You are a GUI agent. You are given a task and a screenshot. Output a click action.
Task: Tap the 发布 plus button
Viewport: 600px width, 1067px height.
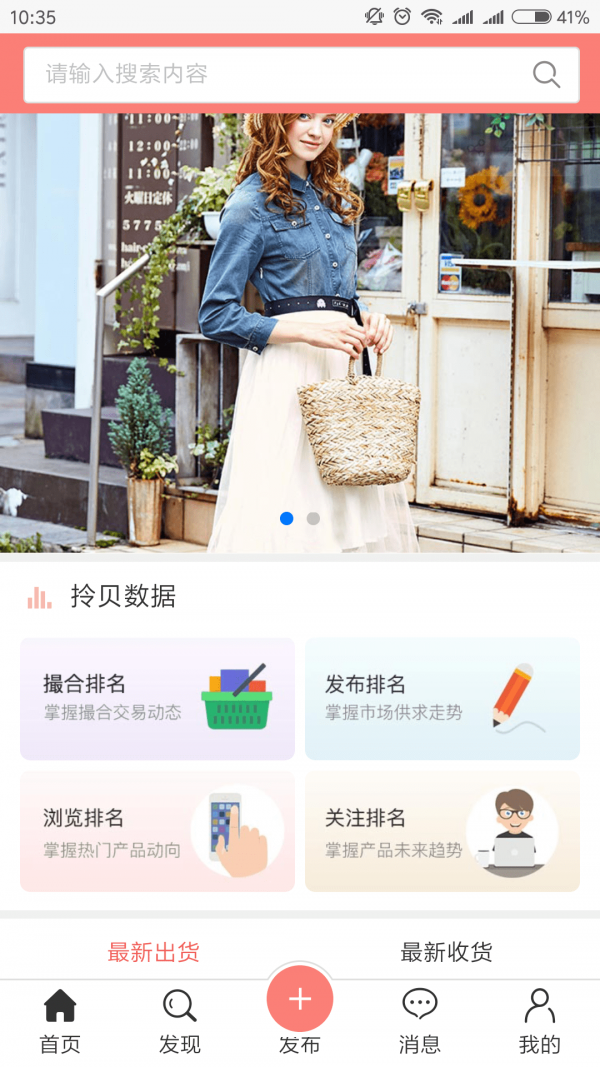click(x=300, y=999)
